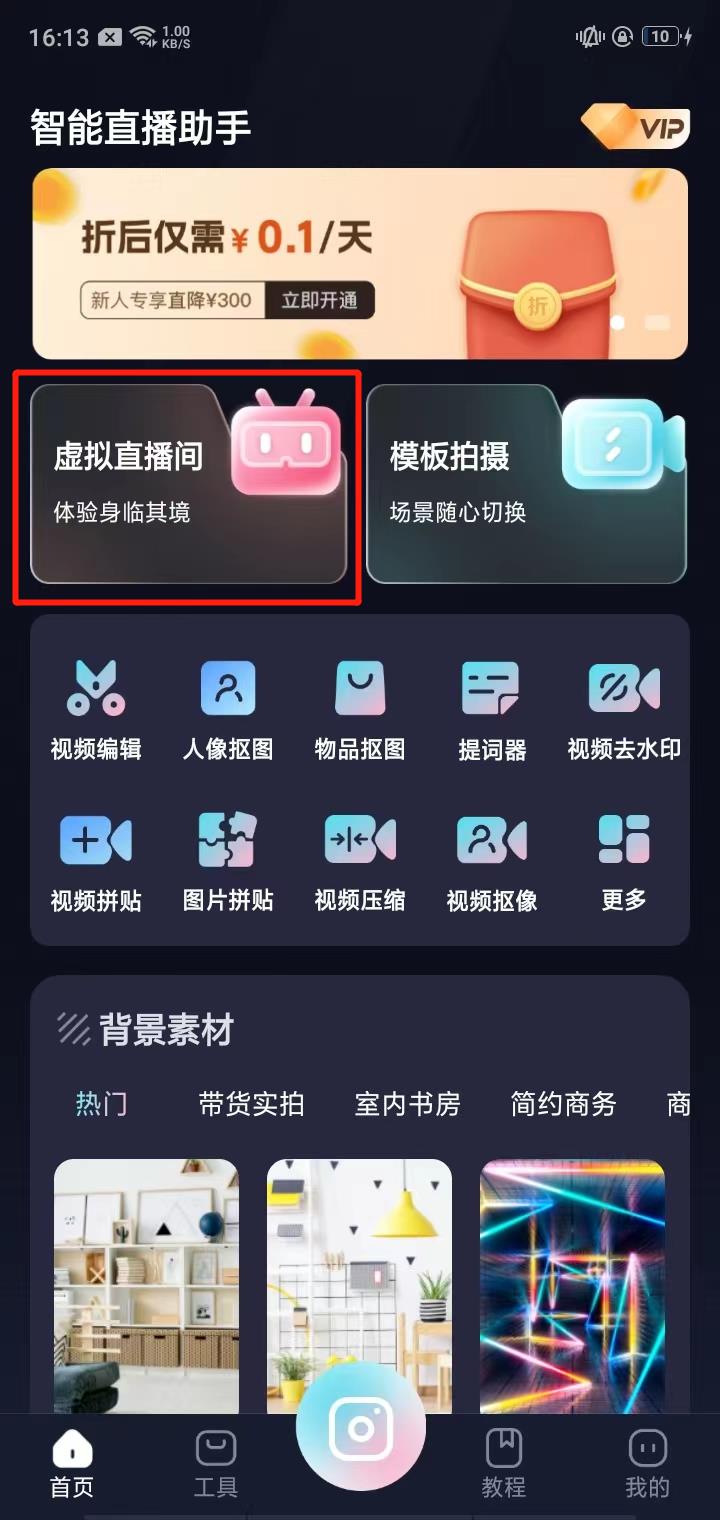This screenshot has height=1520, width=720.
Task: Launch the 提词器 teleprompter tool
Action: click(x=492, y=710)
